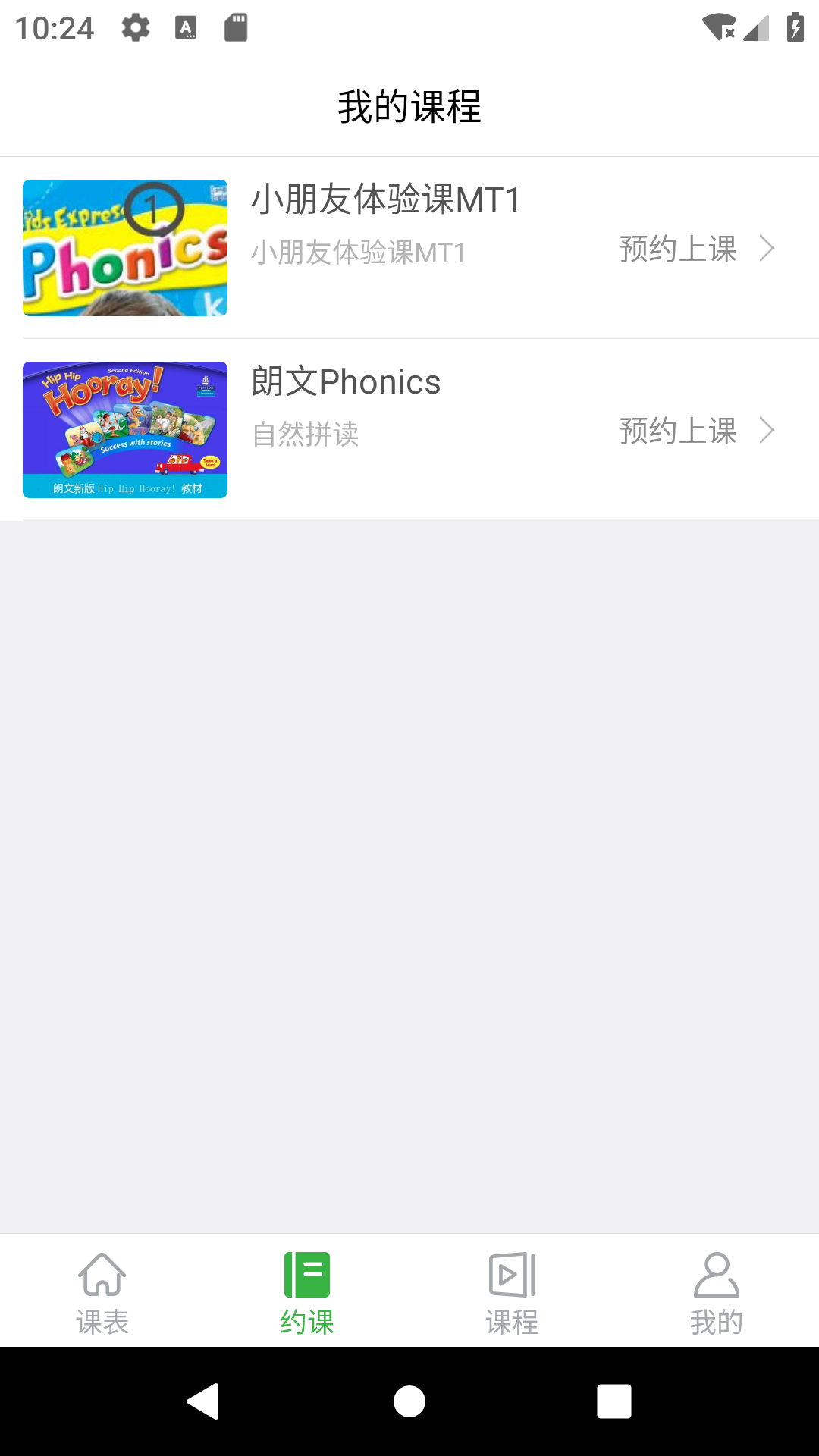
Task: Open the 小朋友体验课MT1 course row
Action: point(409,248)
